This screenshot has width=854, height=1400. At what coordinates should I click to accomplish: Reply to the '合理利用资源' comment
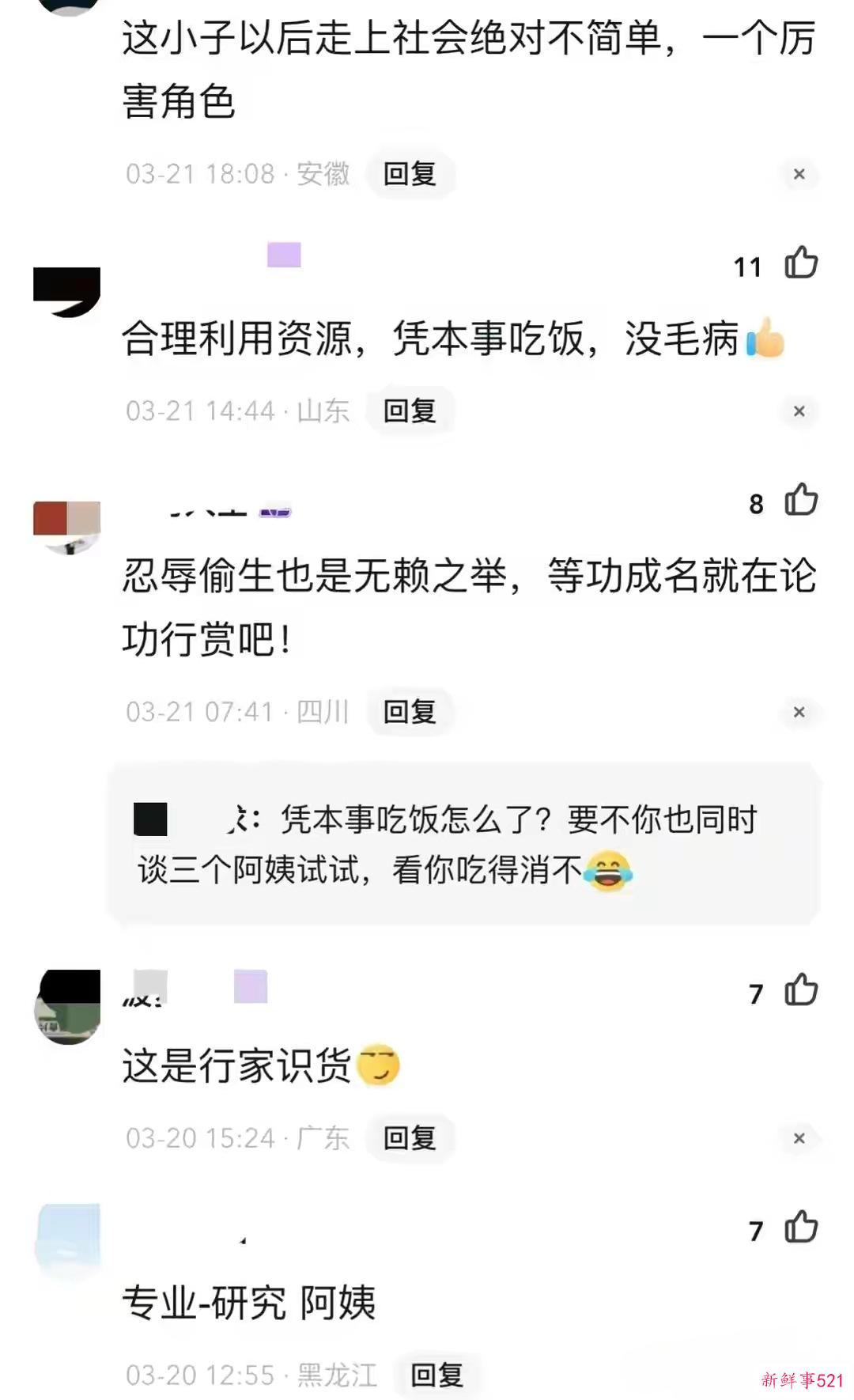(410, 411)
